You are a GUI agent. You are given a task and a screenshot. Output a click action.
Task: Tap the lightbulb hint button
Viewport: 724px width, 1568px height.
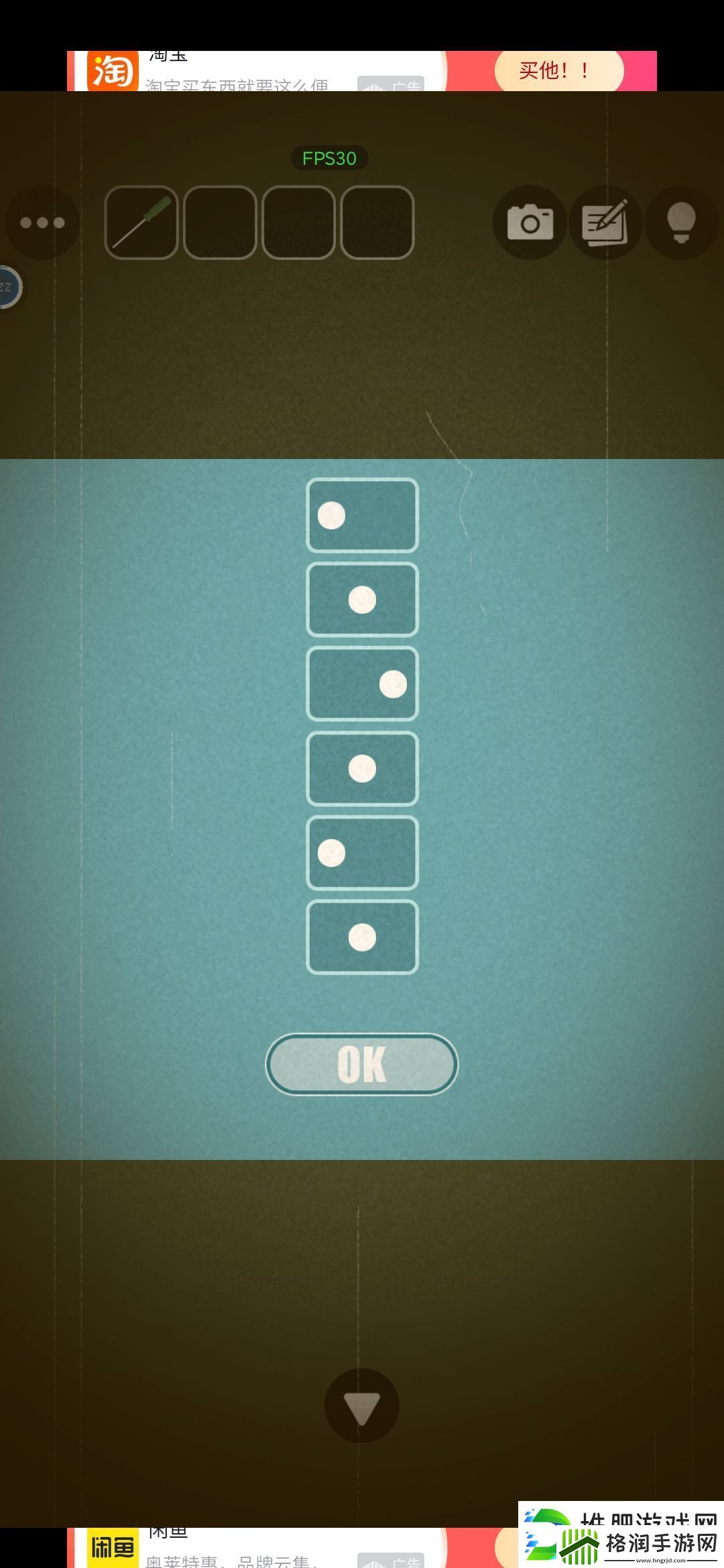pyautogui.click(x=681, y=222)
